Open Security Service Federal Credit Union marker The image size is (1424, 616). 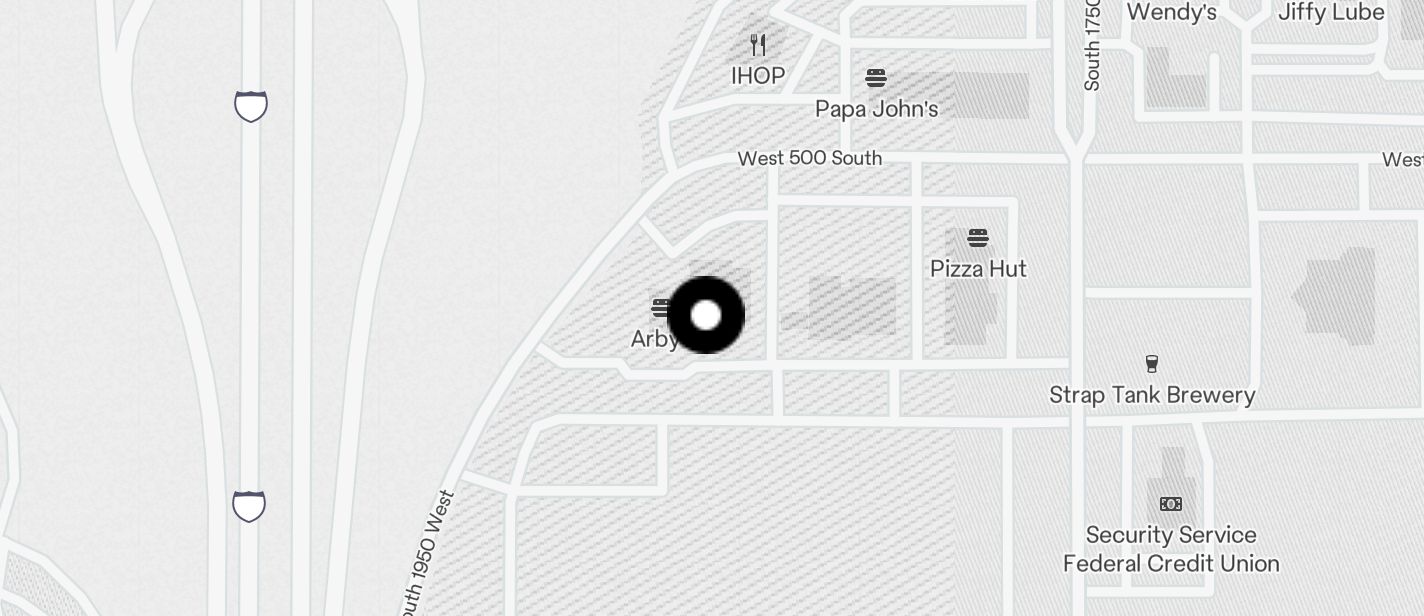(1170, 504)
